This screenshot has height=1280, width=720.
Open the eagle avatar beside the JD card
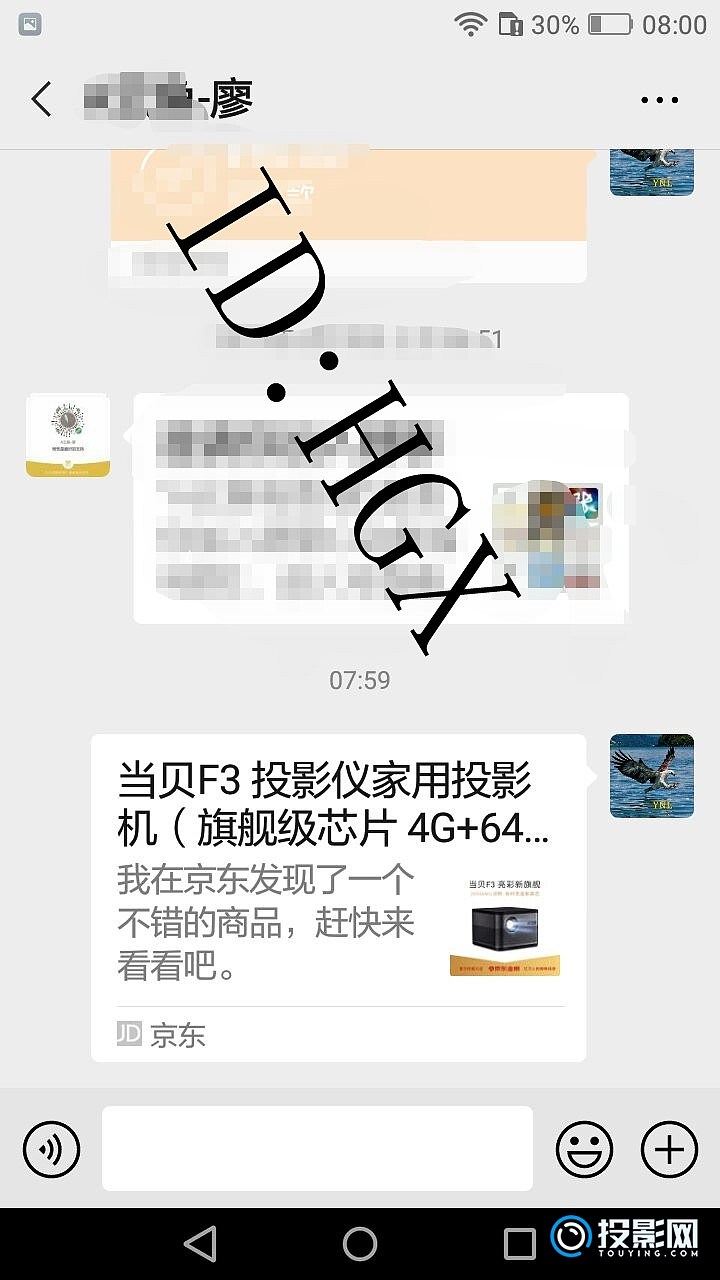(652, 776)
